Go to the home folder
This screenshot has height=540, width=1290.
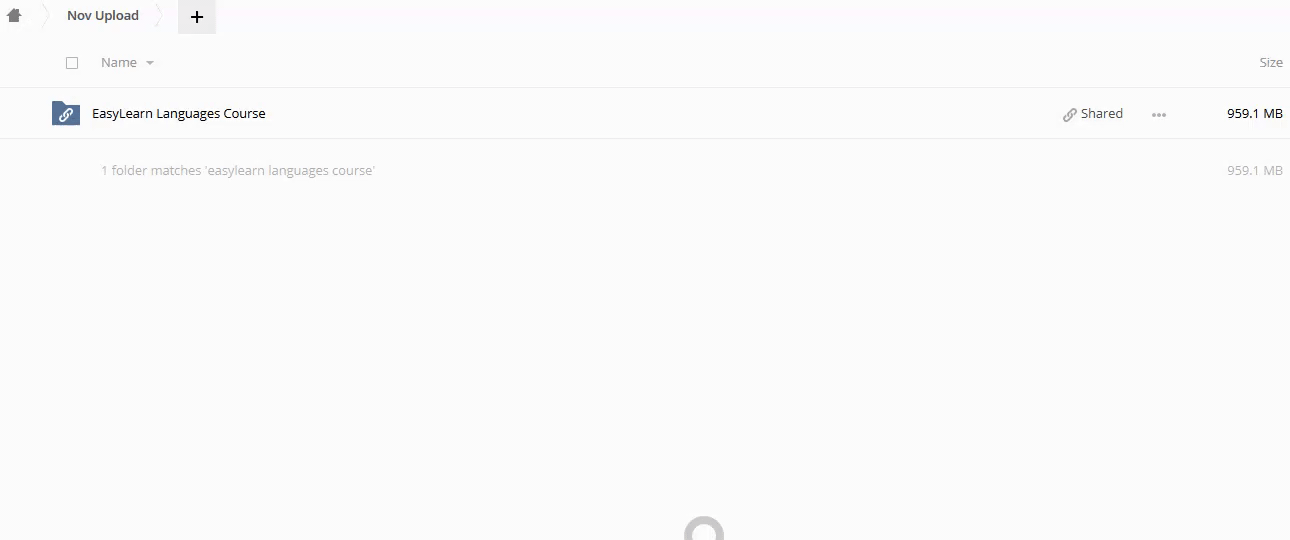click(14, 16)
